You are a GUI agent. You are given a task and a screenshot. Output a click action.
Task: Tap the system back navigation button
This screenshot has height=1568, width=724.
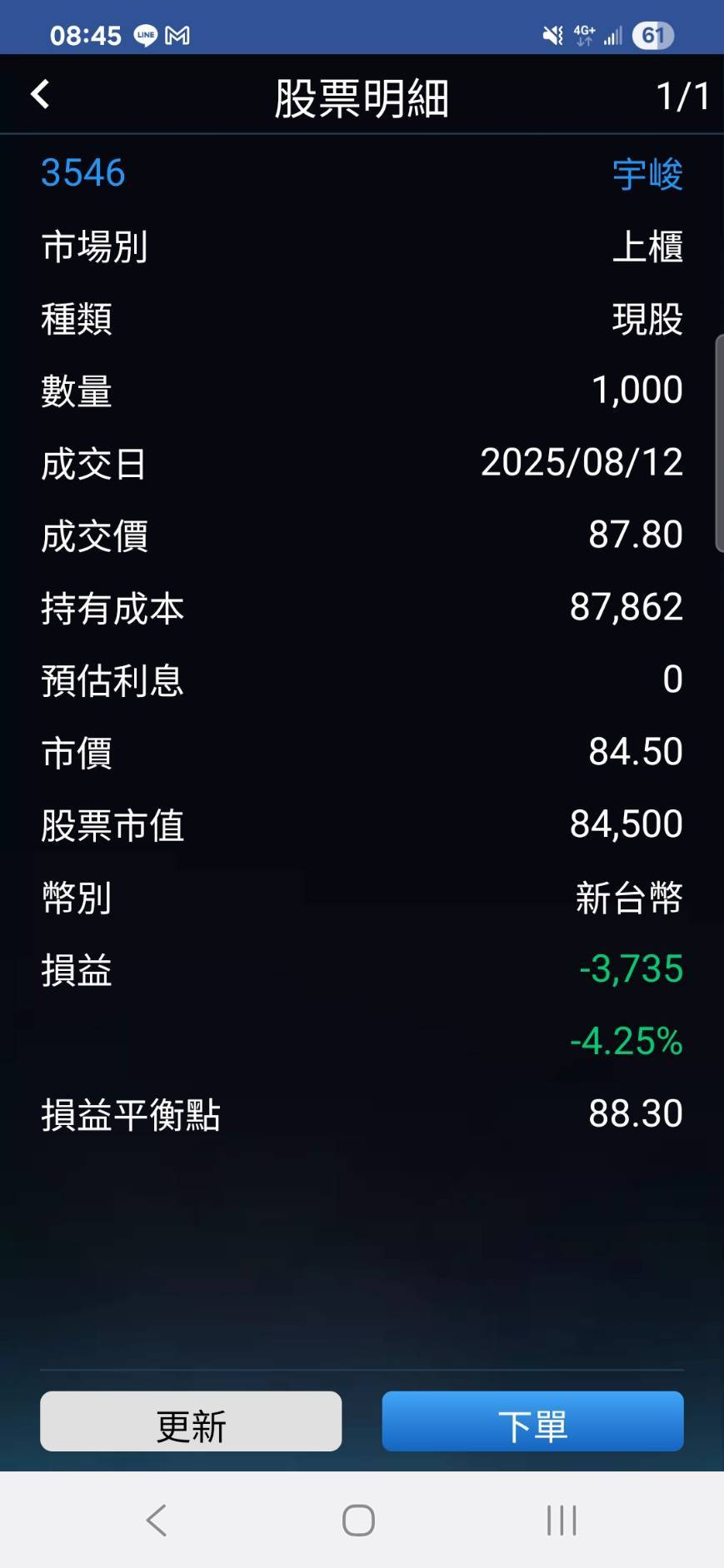pyautogui.click(x=157, y=1521)
